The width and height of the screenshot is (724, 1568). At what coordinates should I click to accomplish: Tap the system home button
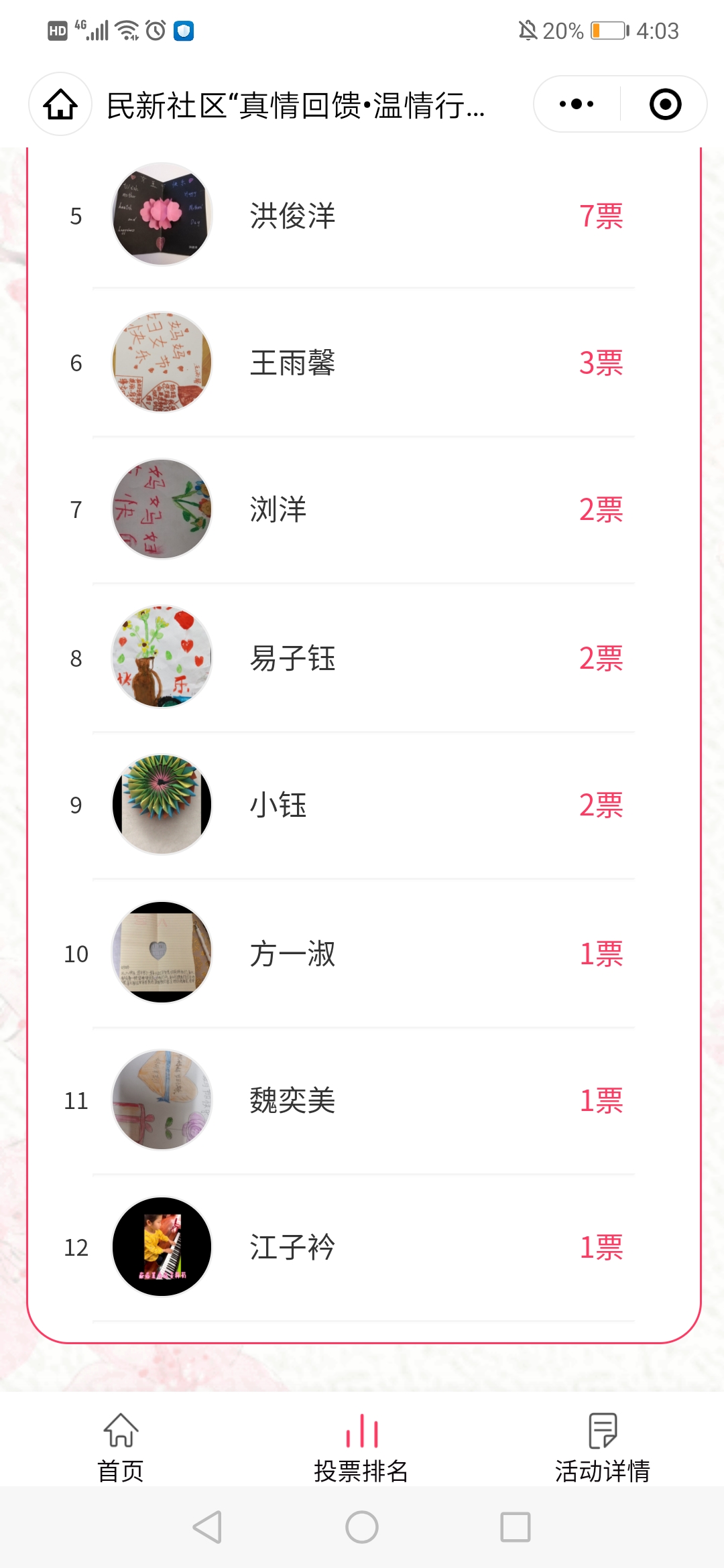362,1528
